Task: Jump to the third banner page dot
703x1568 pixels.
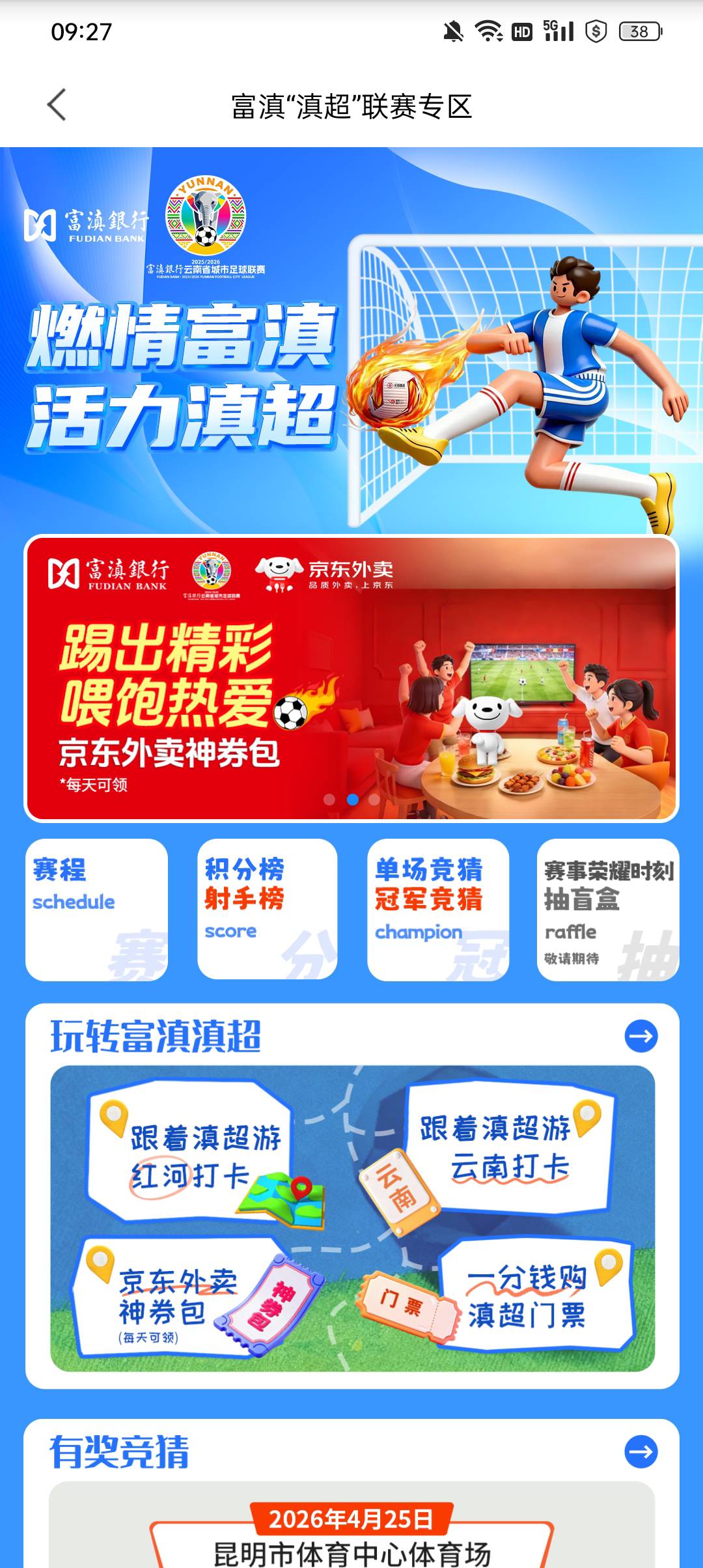Action: pyautogui.click(x=374, y=800)
